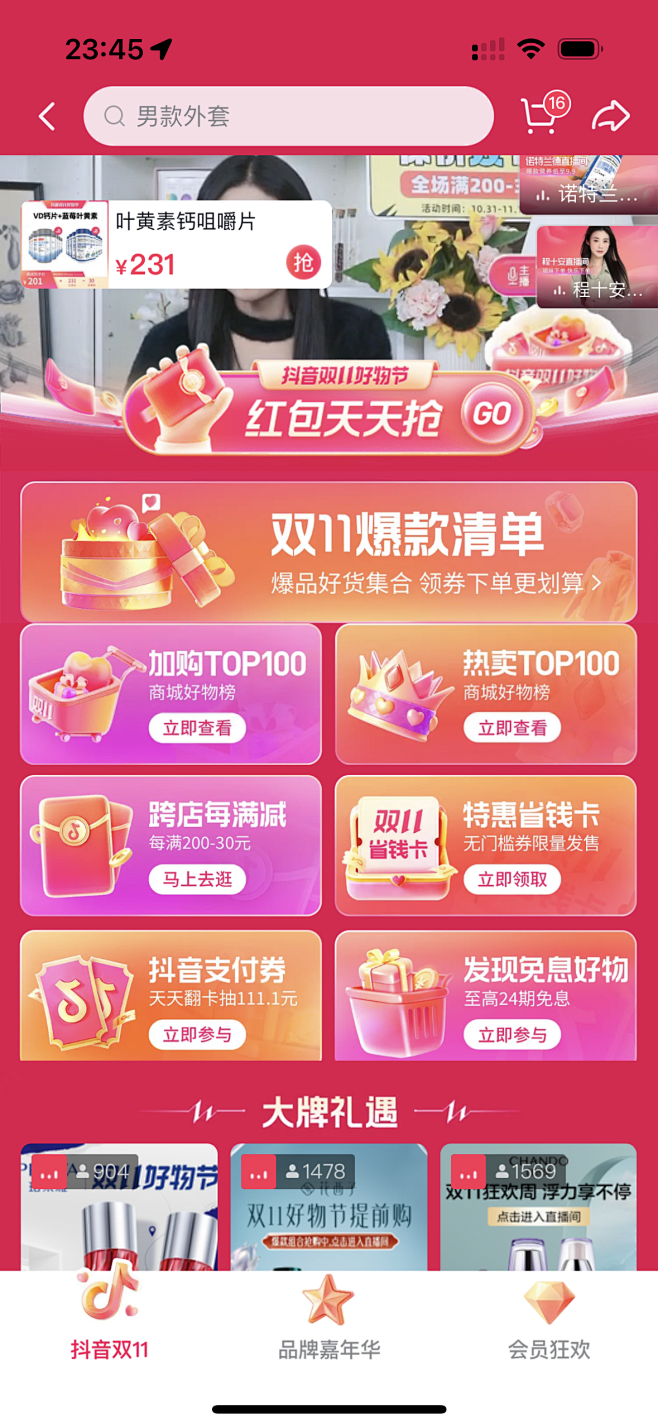Join 发现免息好物 via 立即参与
This screenshot has height=1427, width=658.
pos(511,1034)
